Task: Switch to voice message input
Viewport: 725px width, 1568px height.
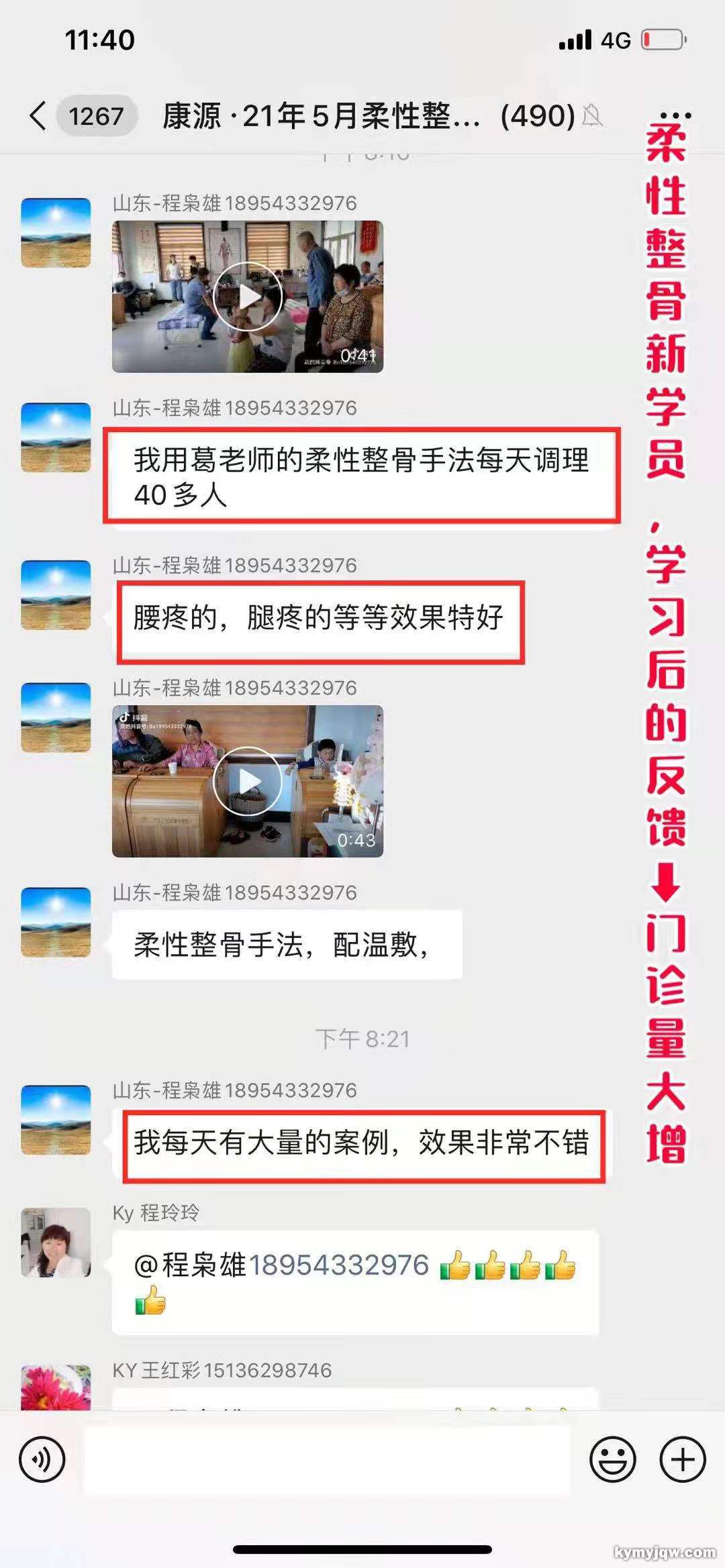Action: pyautogui.click(x=42, y=1459)
